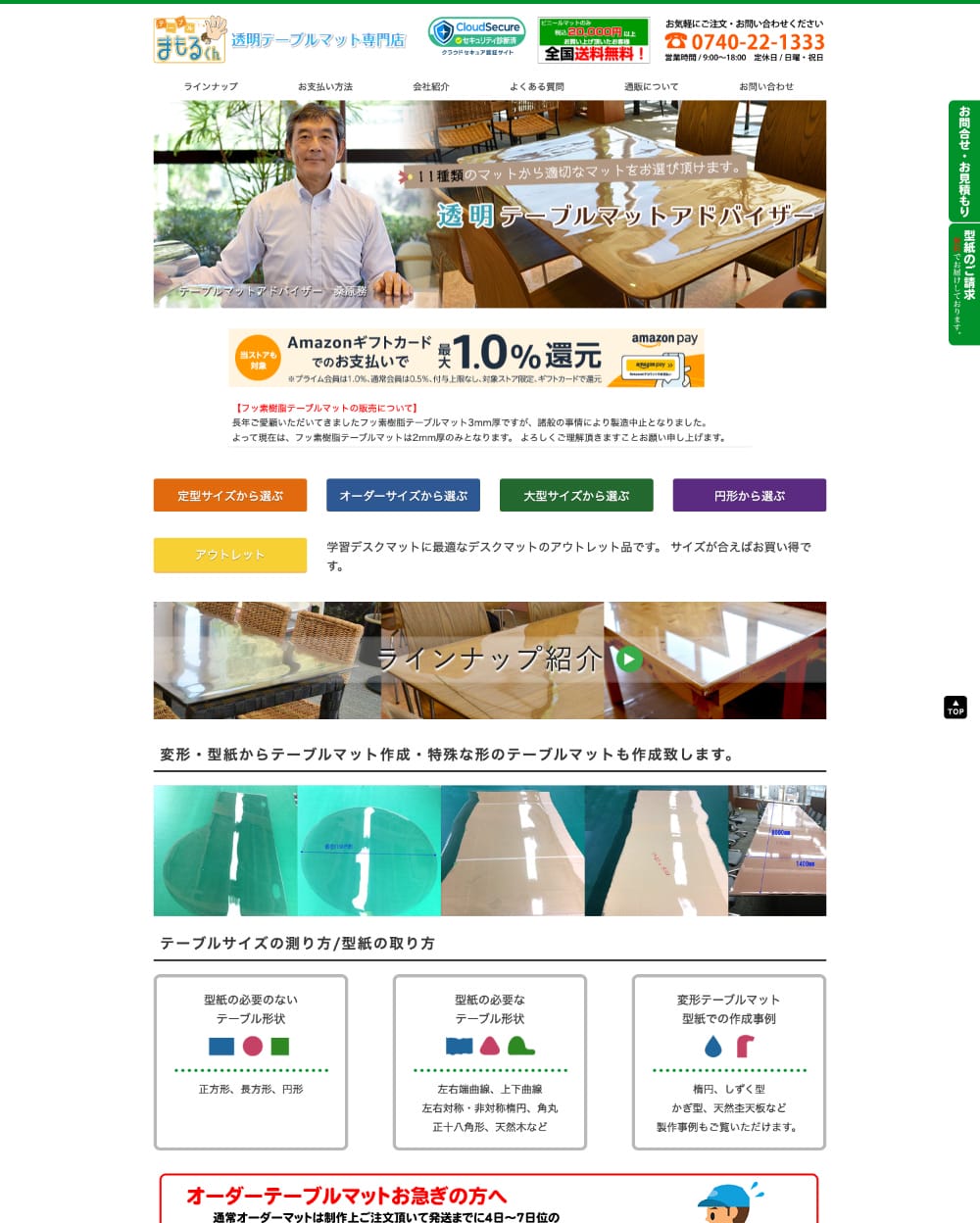Open the ラインナップ menu item
980x1223 pixels.
(x=211, y=86)
